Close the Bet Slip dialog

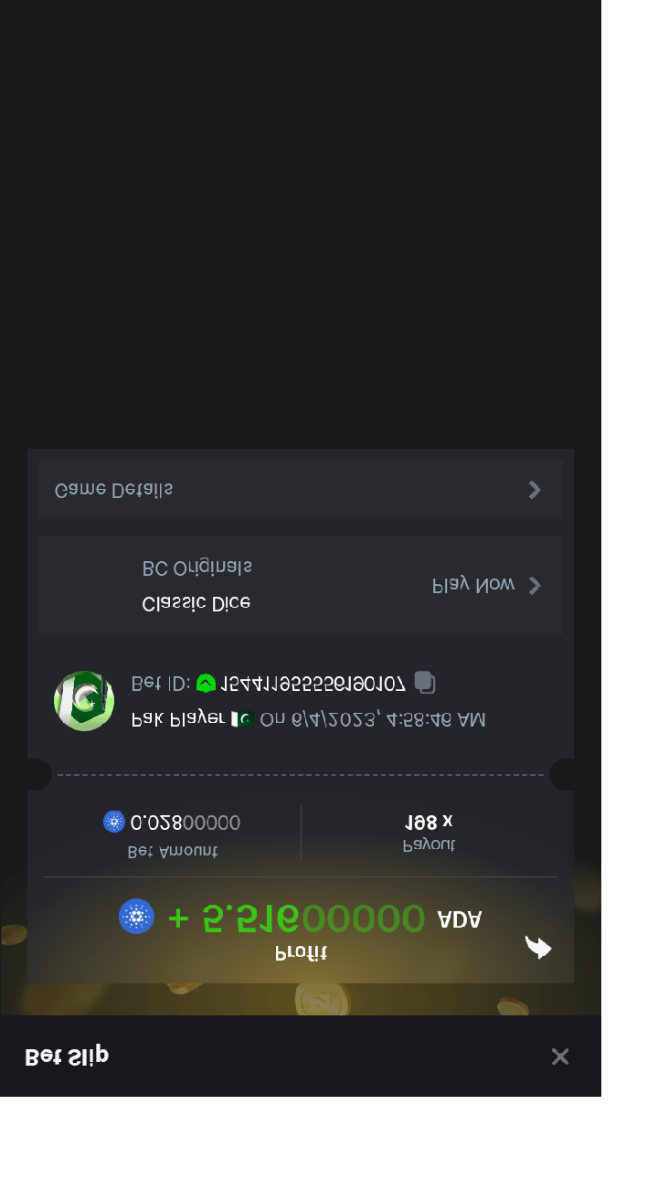pos(560,1057)
